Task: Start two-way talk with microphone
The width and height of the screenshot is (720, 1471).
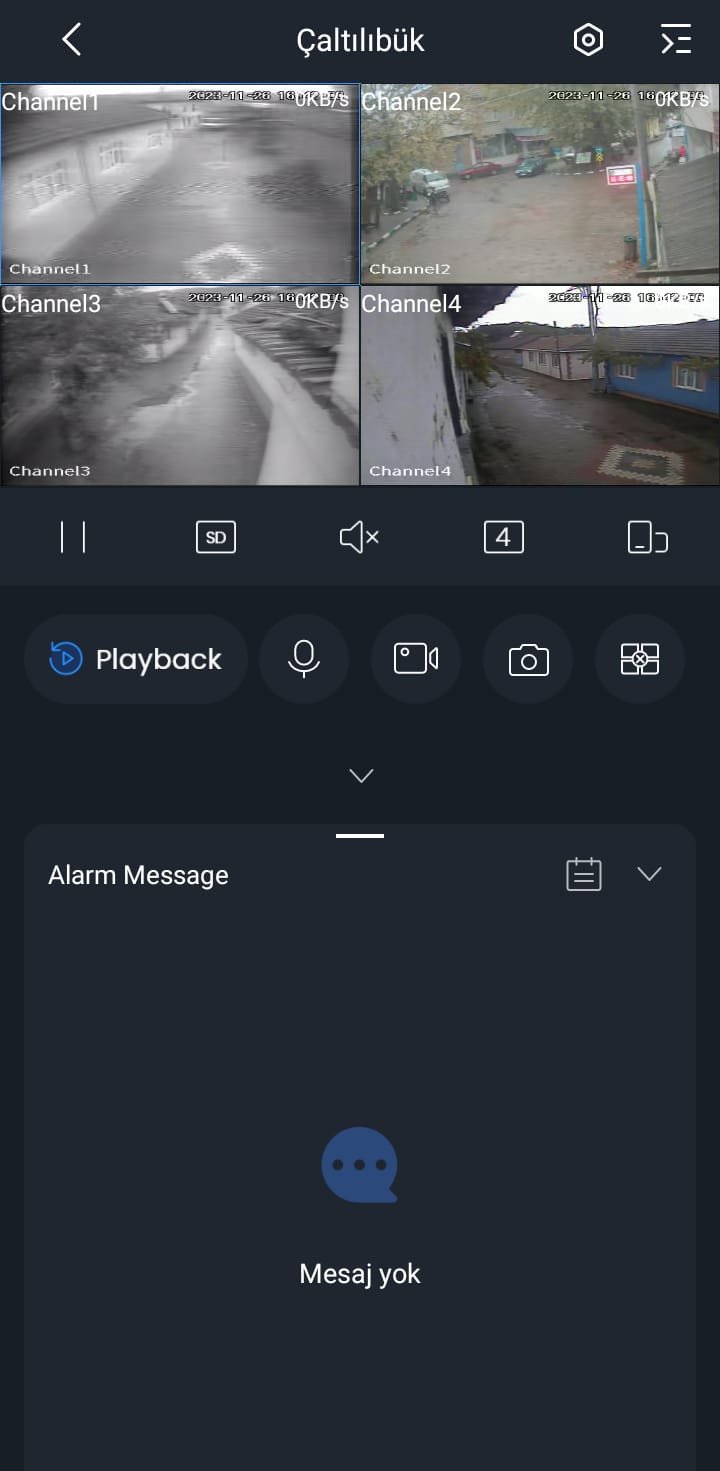Action: pos(304,659)
